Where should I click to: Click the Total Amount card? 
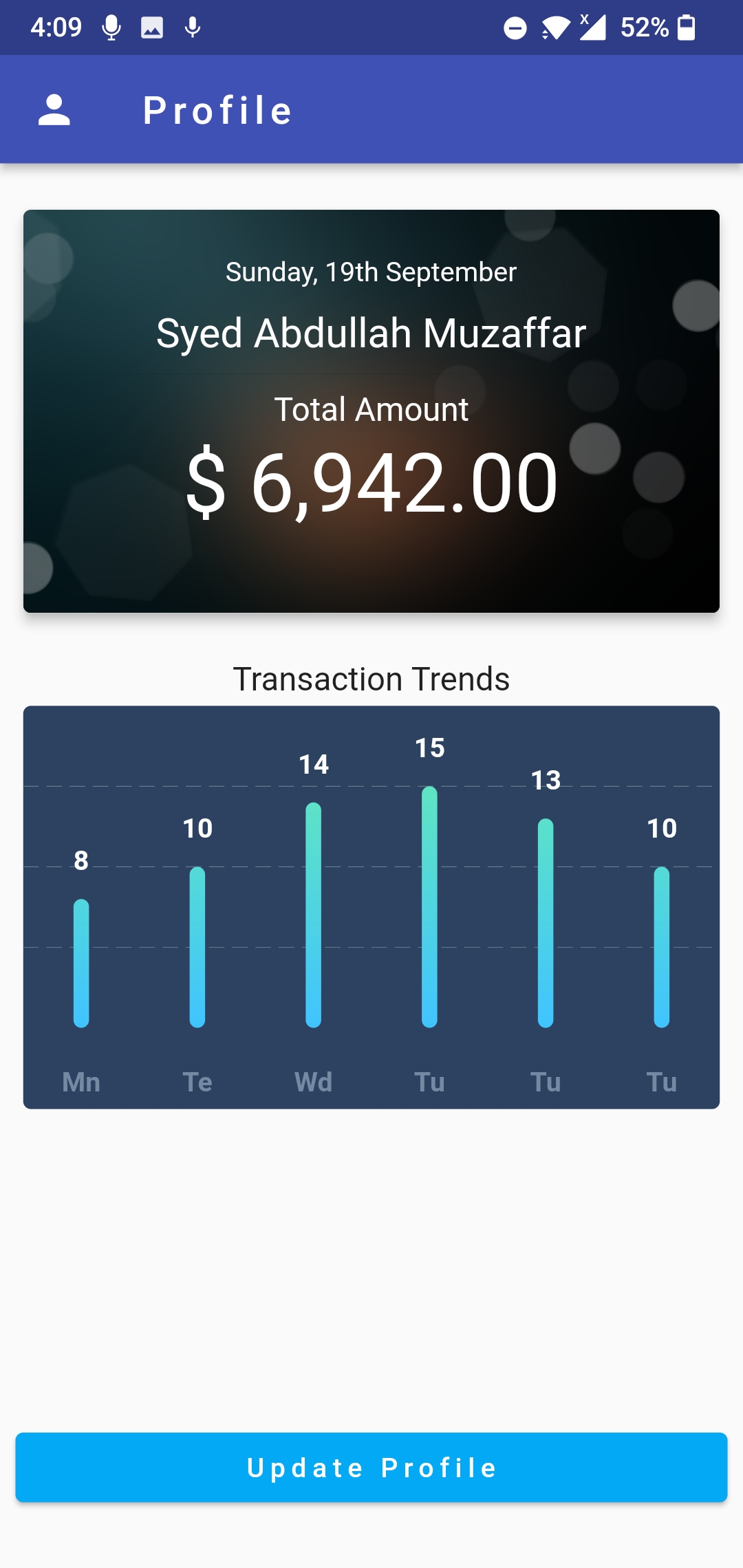point(371,411)
